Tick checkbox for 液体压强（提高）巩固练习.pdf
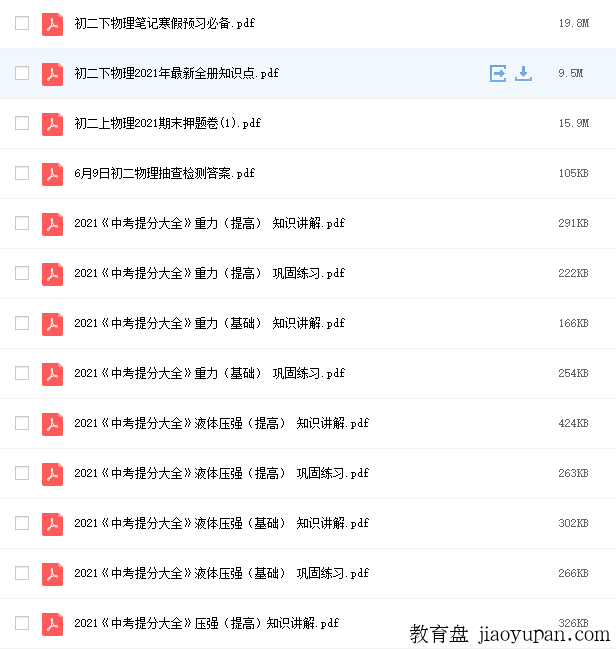 pyautogui.click(x=22, y=473)
